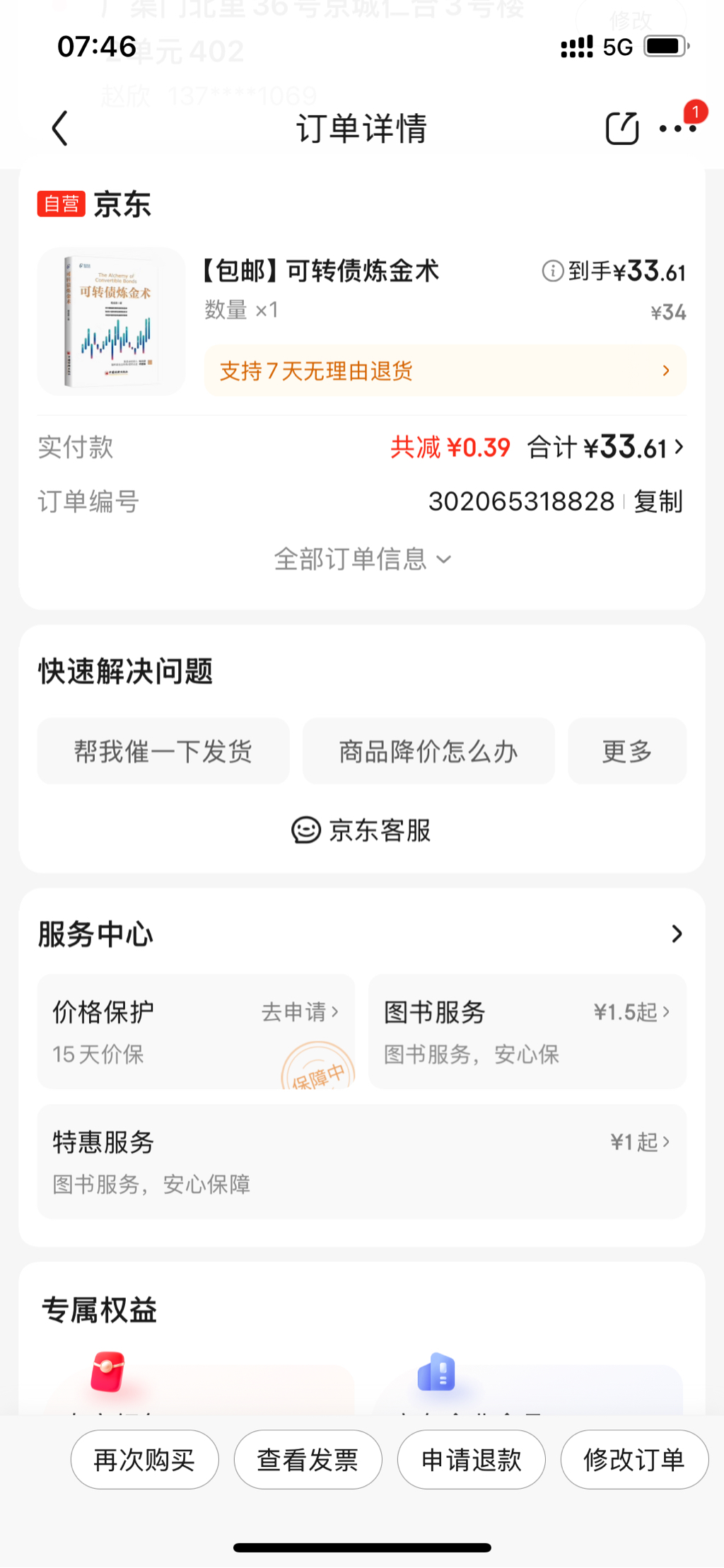Open the 图书服务 ¥1.5起 card
The width and height of the screenshot is (724, 1568).
pyautogui.click(x=527, y=1031)
